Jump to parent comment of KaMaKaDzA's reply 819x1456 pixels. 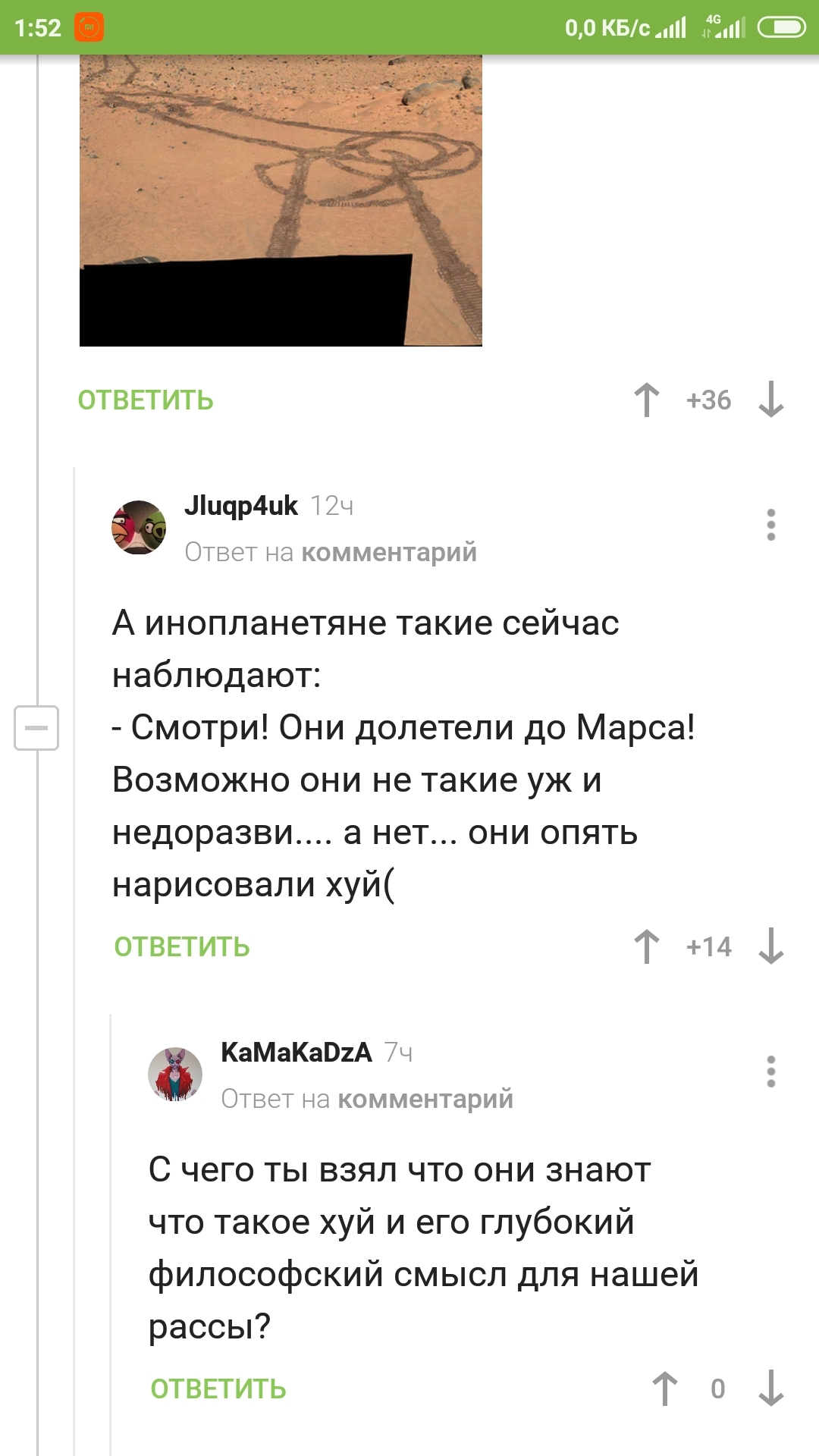[425, 1099]
